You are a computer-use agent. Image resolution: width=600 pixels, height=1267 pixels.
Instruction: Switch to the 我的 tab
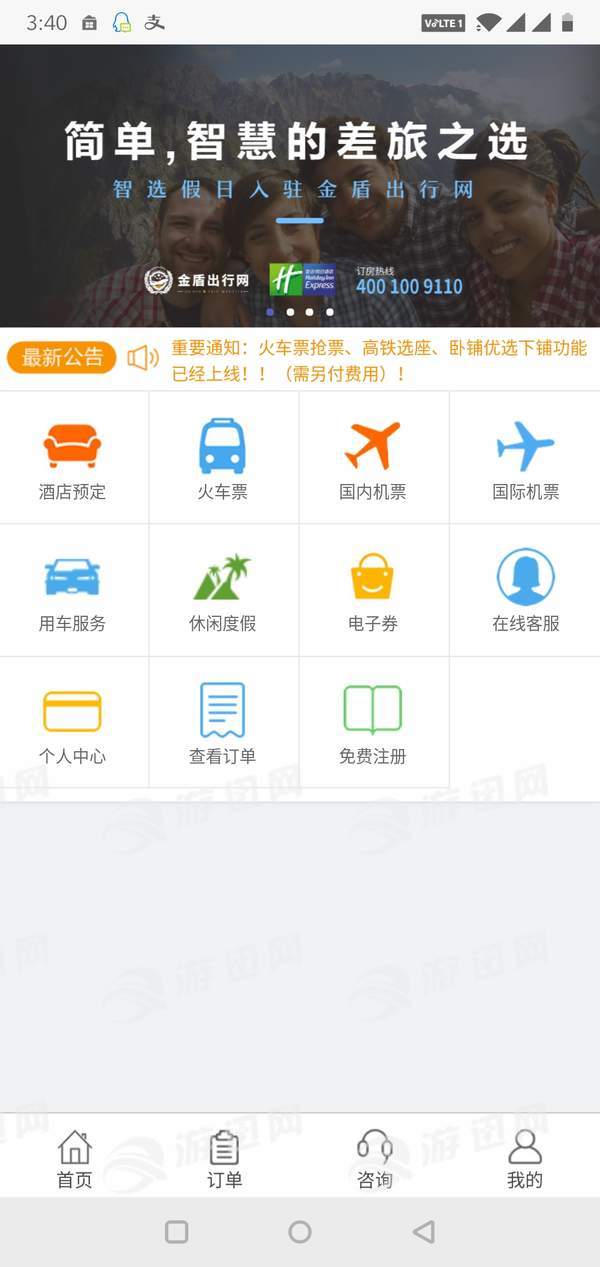524,1158
